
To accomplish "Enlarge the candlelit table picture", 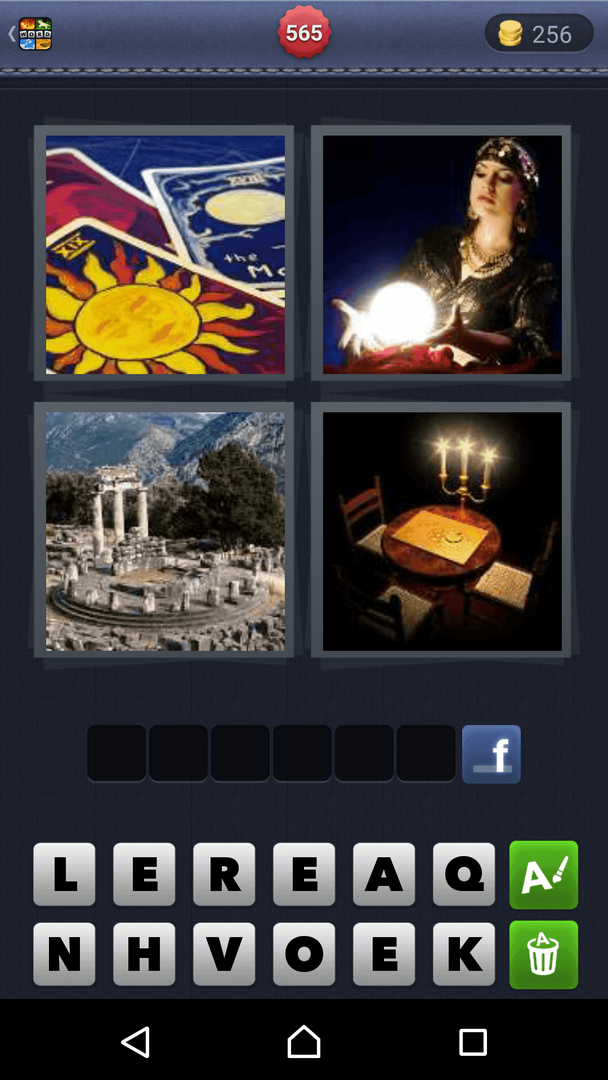I will click(441, 530).
